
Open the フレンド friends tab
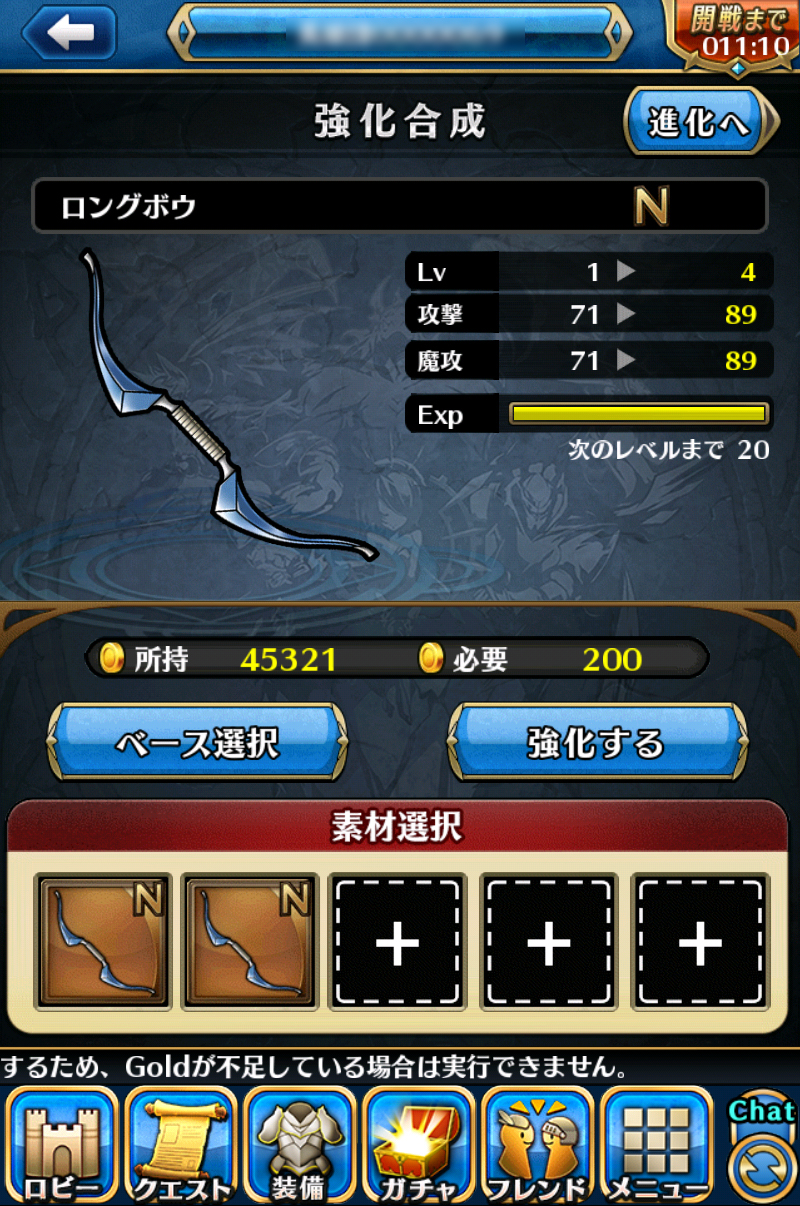click(537, 1147)
